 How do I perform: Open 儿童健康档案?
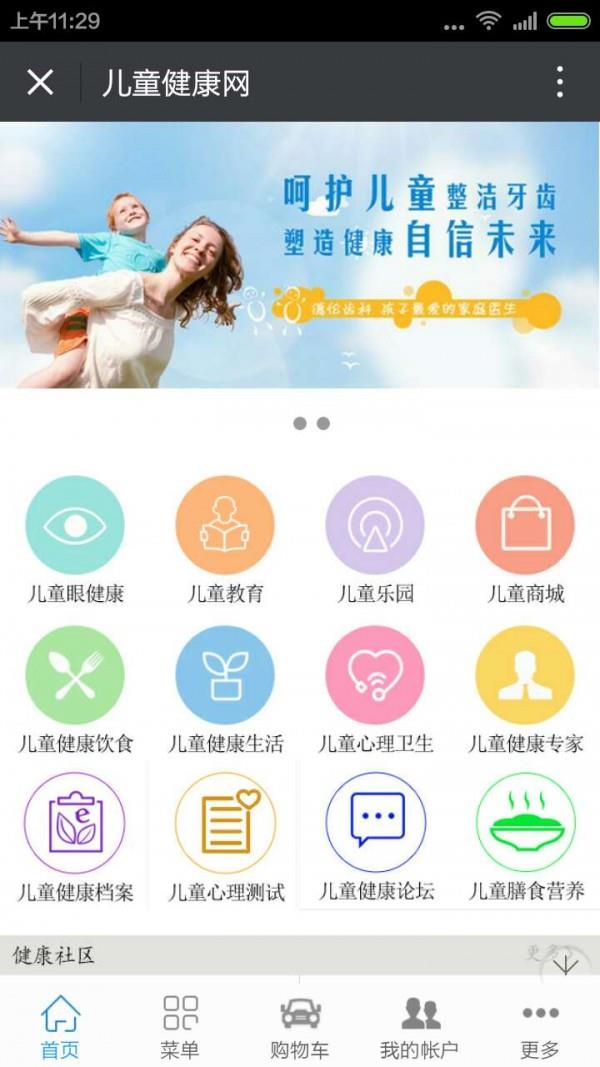tap(75, 824)
